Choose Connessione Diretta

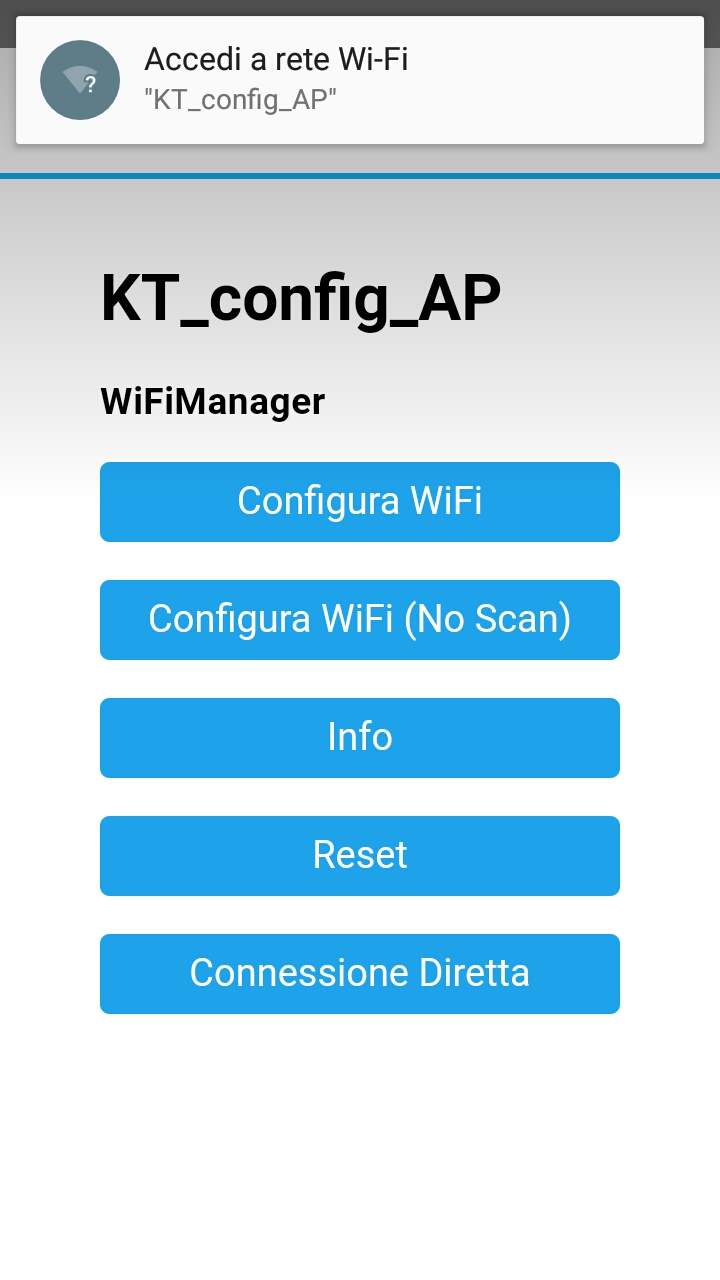[360, 974]
